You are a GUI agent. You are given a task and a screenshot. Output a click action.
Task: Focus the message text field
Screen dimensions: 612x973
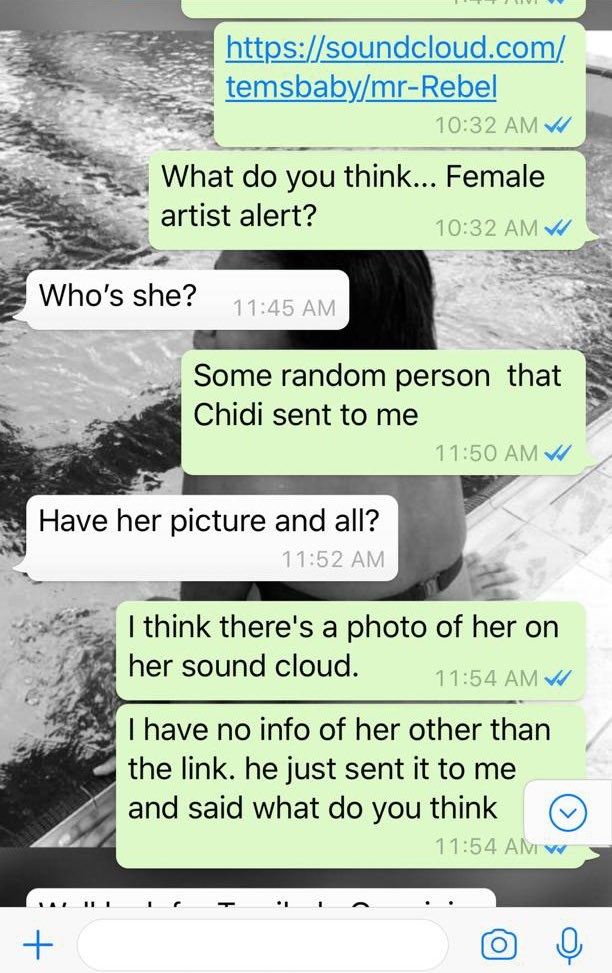[x=262, y=944]
